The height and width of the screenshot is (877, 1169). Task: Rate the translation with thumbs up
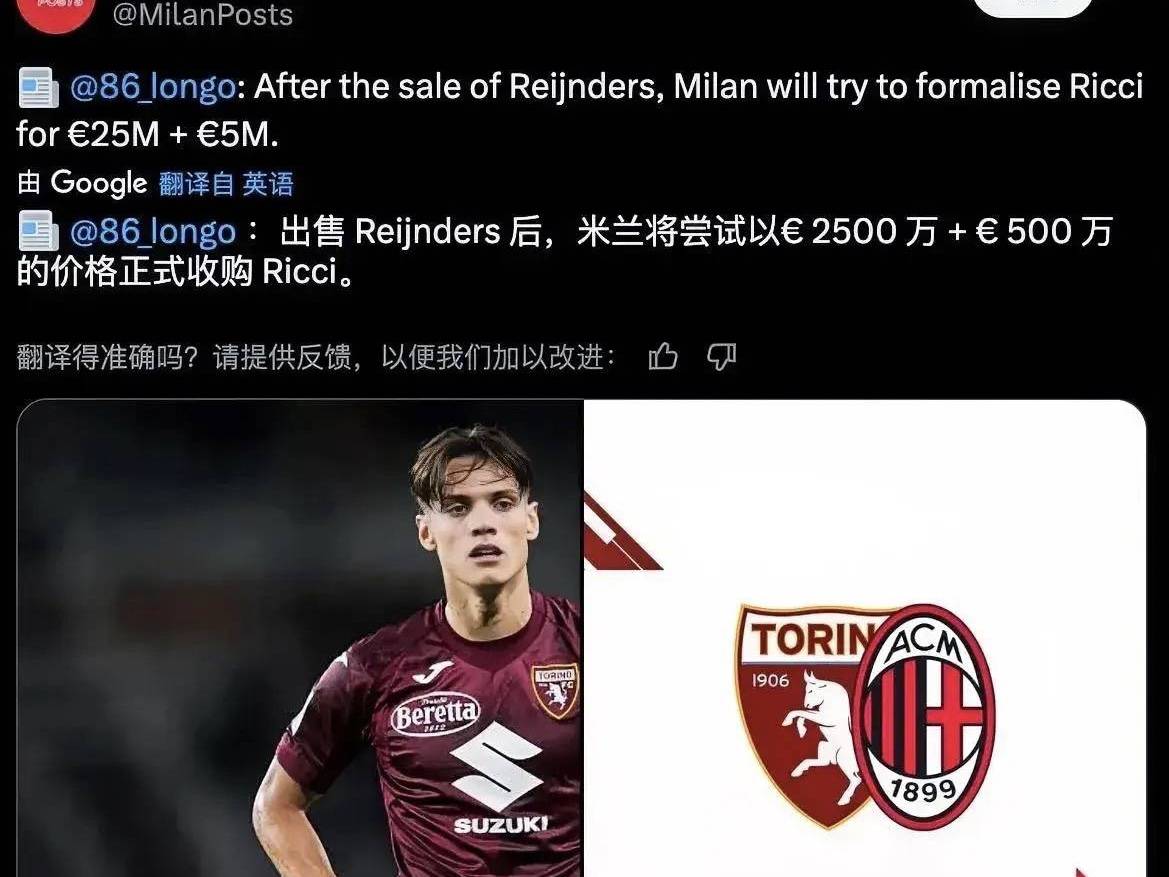tap(663, 357)
